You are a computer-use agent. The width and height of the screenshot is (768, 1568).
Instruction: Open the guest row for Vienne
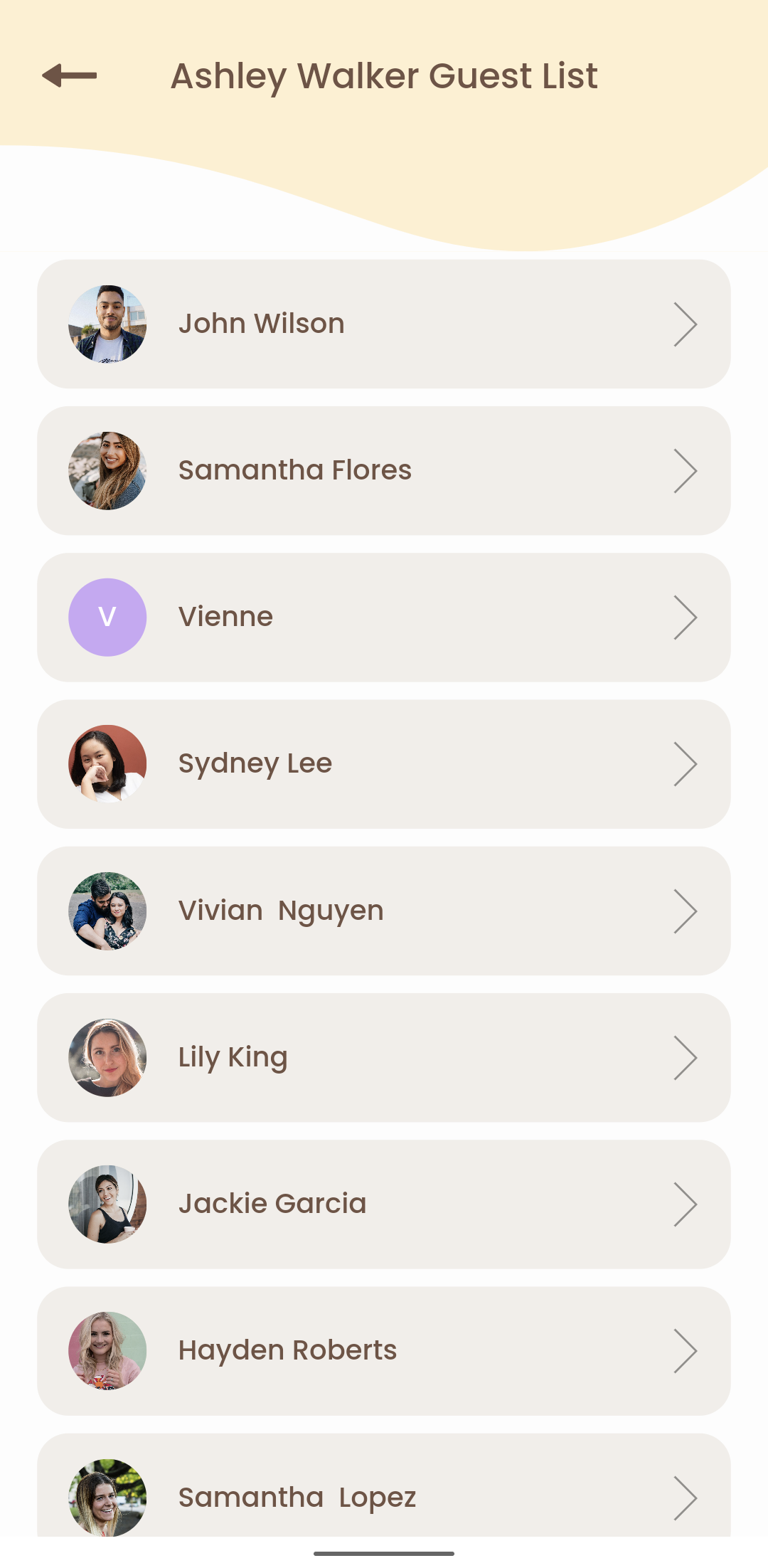point(384,618)
